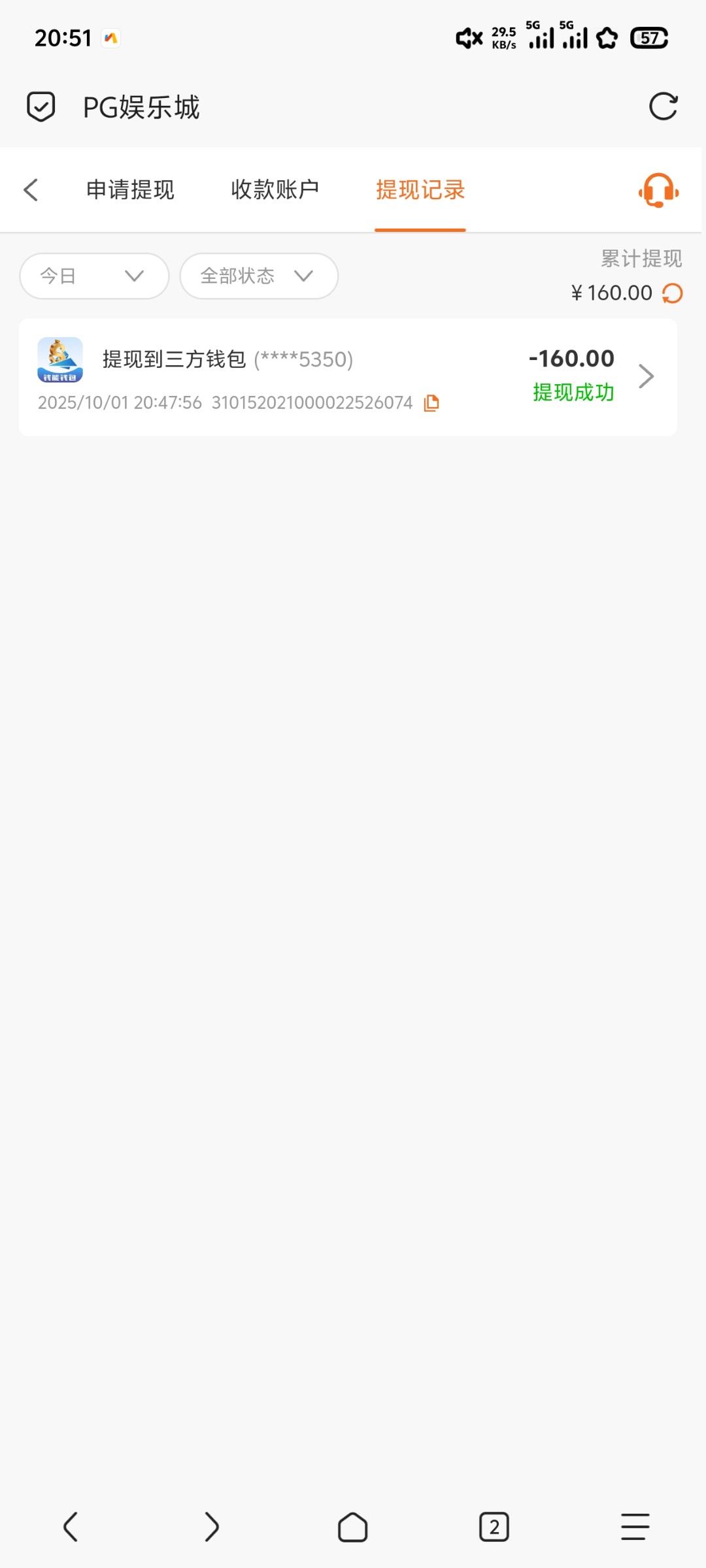Go forward in browser history
The width and height of the screenshot is (706, 1568).
(x=211, y=1527)
